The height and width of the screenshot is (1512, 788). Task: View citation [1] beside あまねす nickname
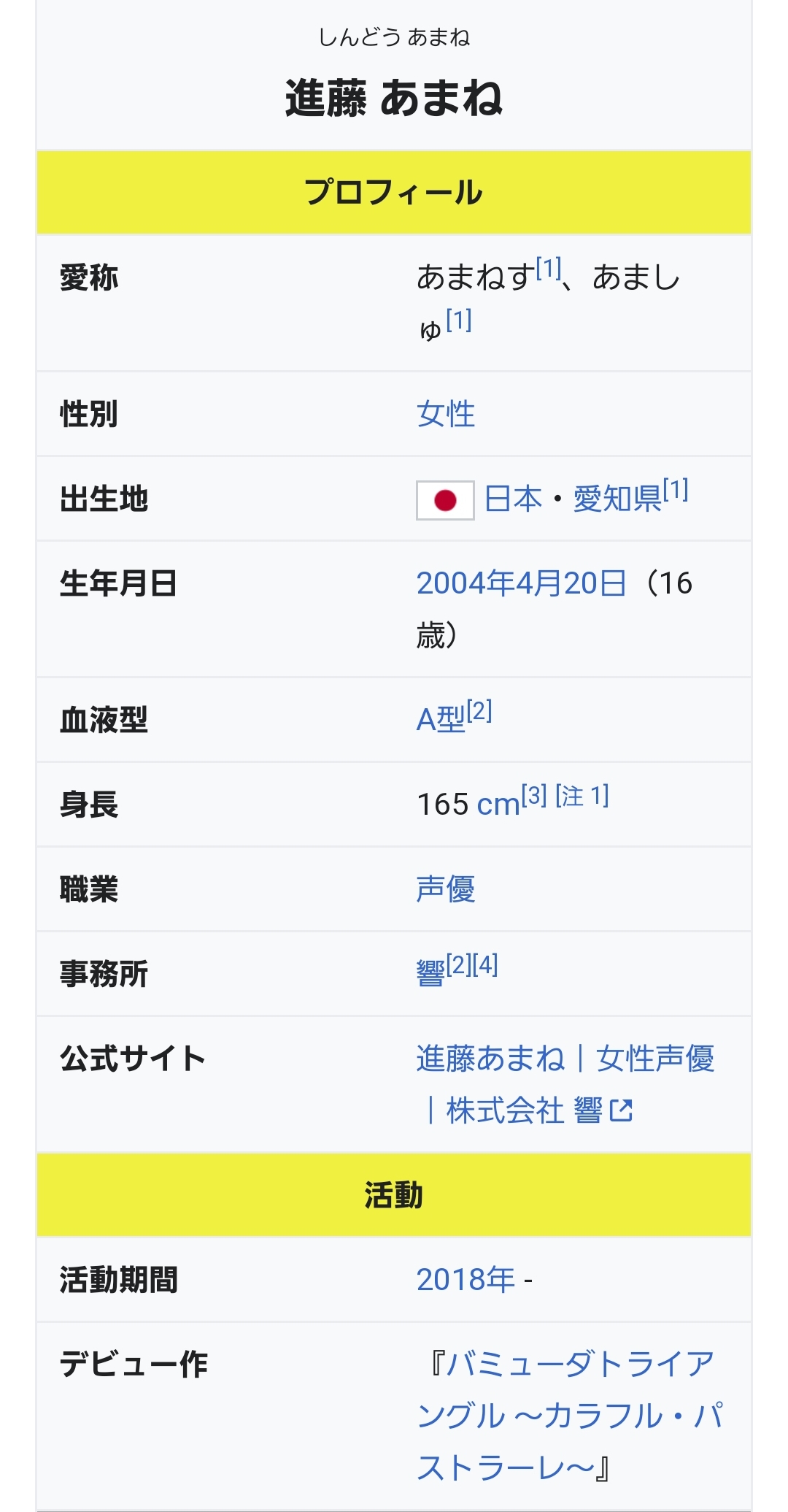549,269
